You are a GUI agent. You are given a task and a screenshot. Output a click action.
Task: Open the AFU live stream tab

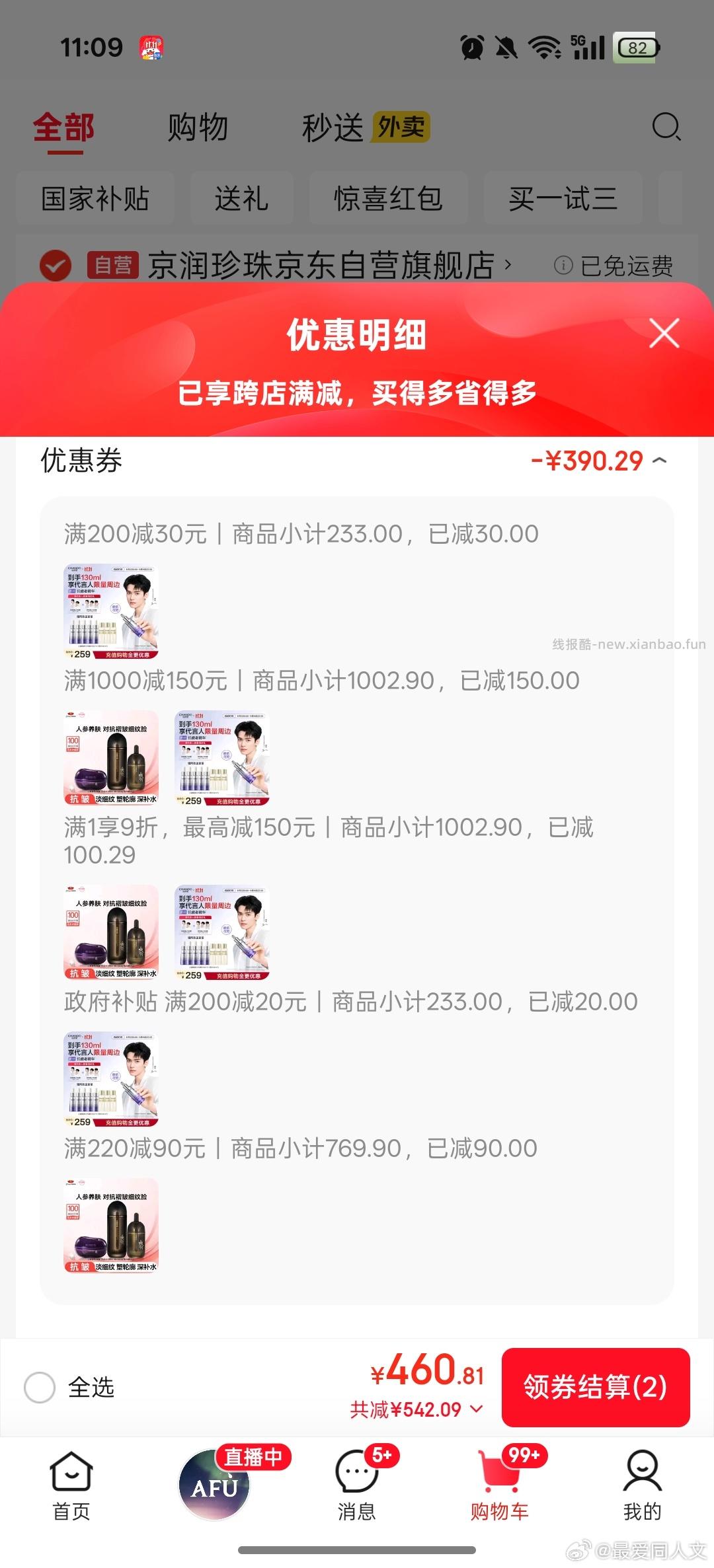click(x=214, y=1484)
